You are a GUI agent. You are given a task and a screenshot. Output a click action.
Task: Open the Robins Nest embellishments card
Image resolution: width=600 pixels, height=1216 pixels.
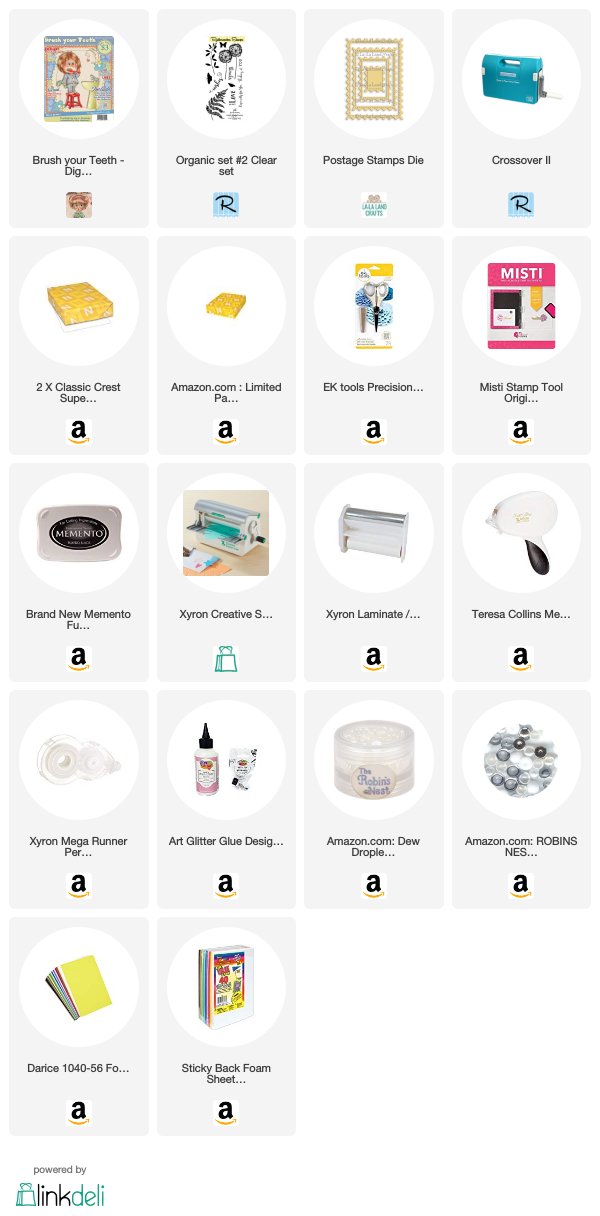pos(521,799)
